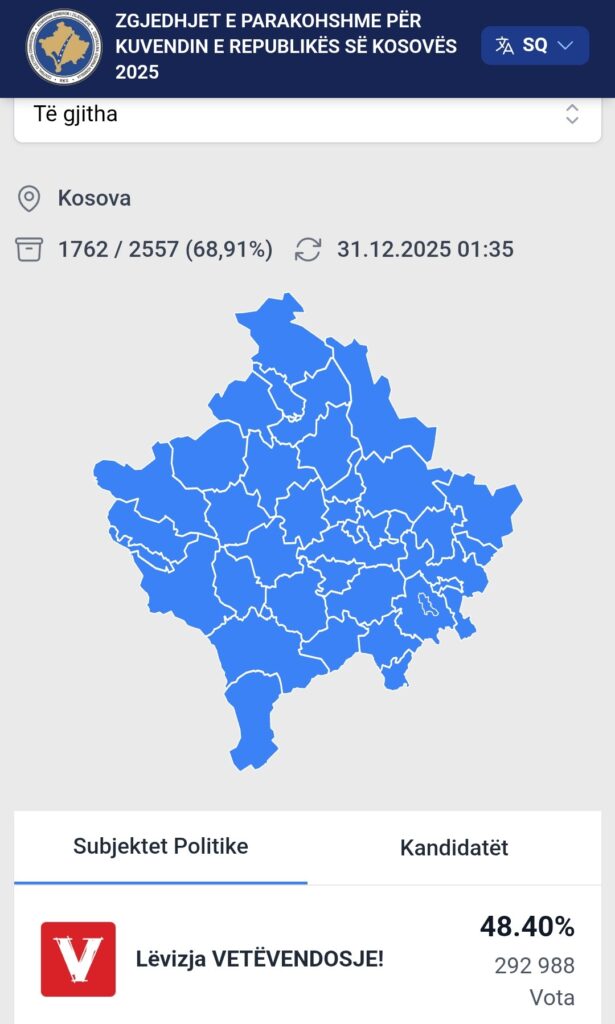Open the SQ language selector

point(535,45)
